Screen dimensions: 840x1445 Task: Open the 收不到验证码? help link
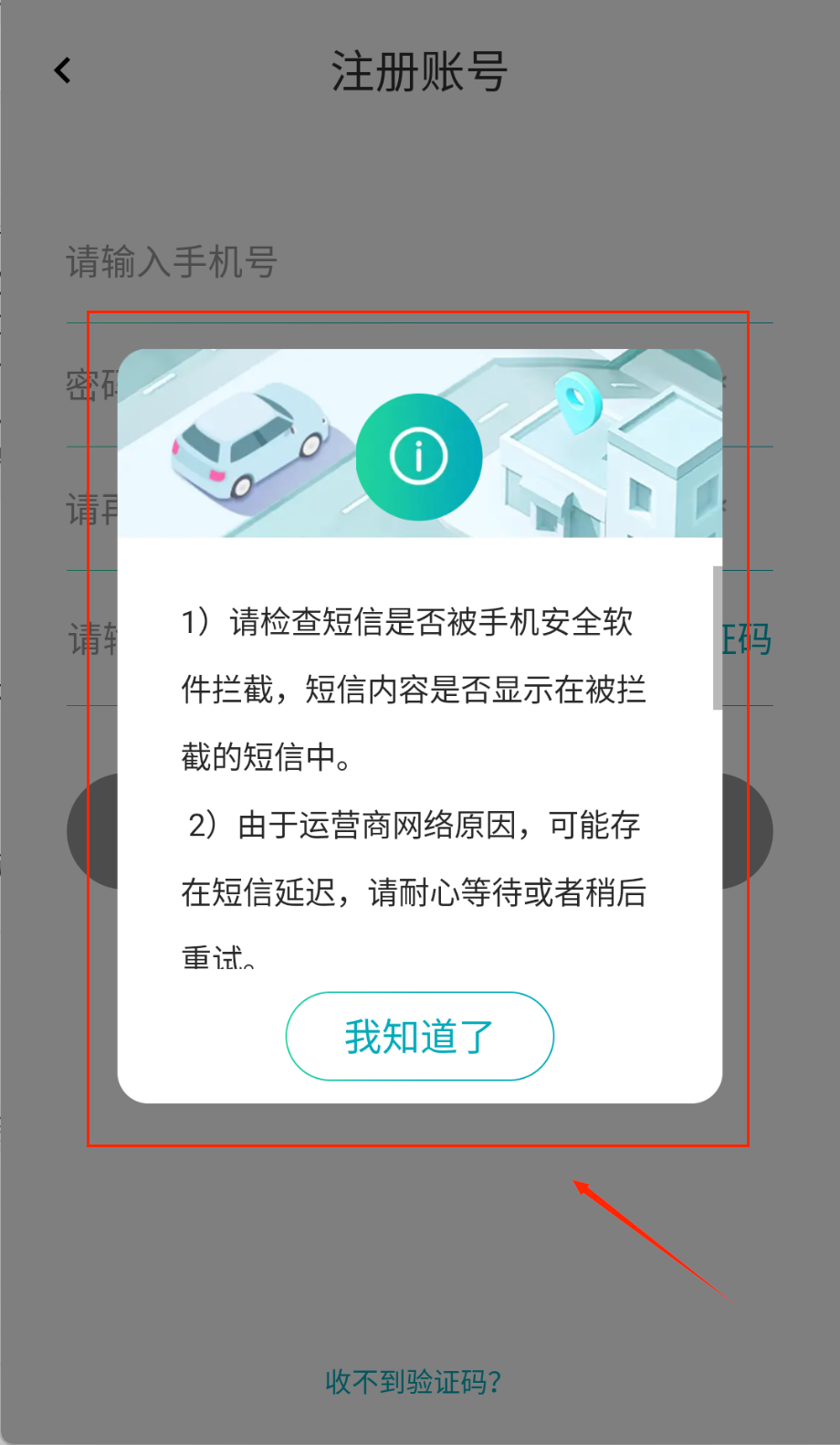pos(413,1381)
